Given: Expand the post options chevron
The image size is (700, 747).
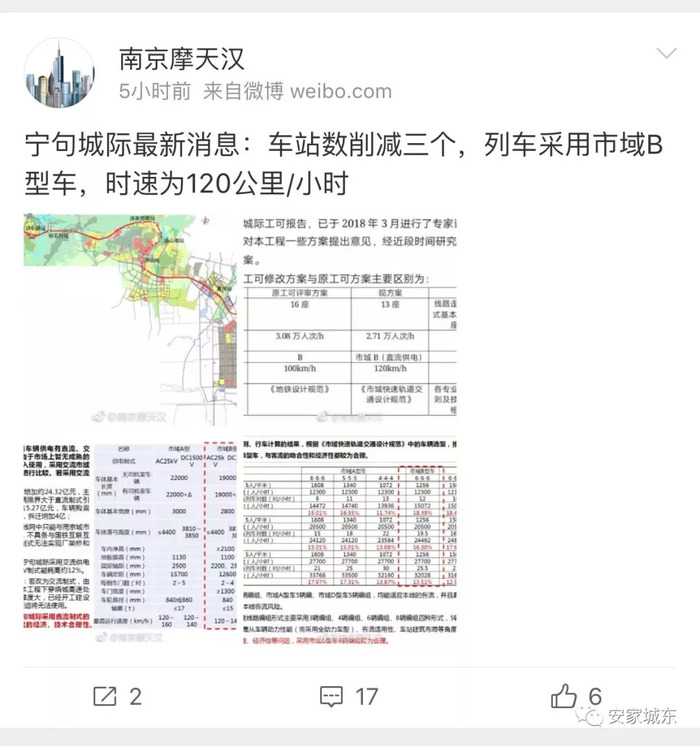Looking at the screenshot, I should [666, 54].
